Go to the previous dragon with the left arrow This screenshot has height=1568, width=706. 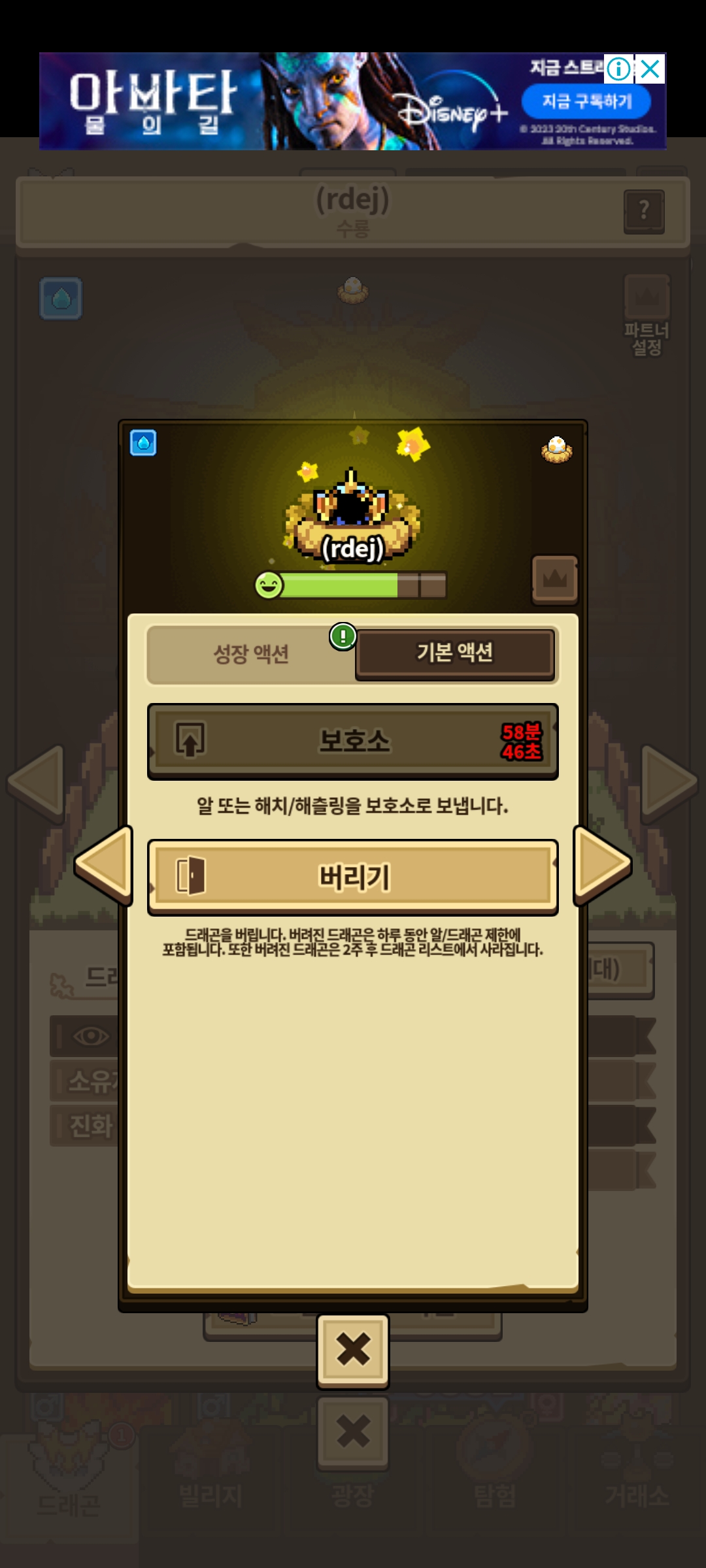coord(105,865)
